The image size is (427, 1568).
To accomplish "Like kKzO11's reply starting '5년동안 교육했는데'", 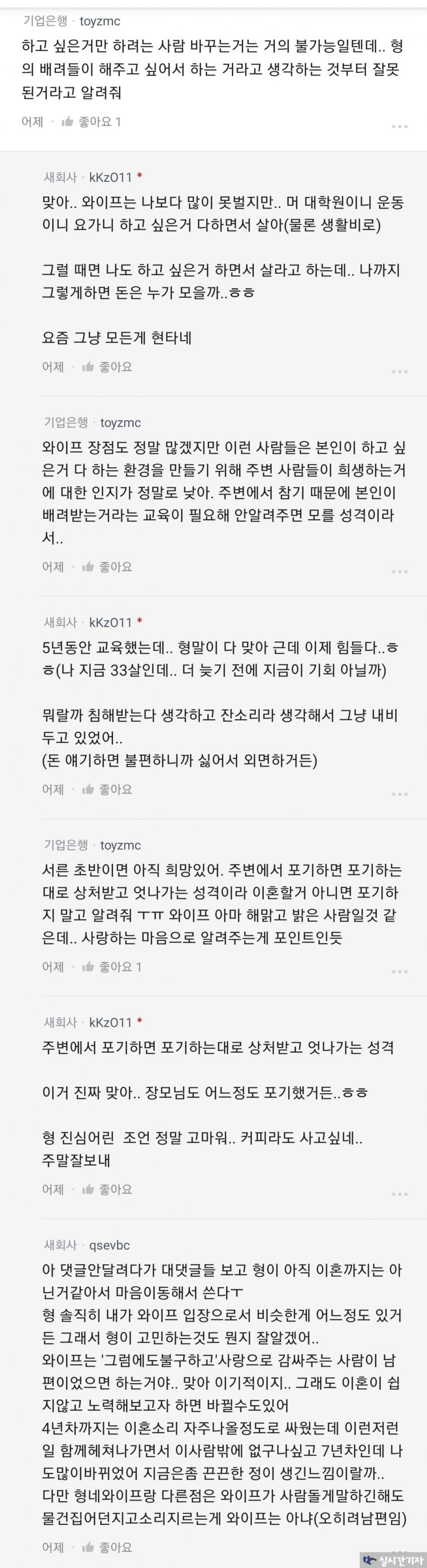I will click(107, 790).
